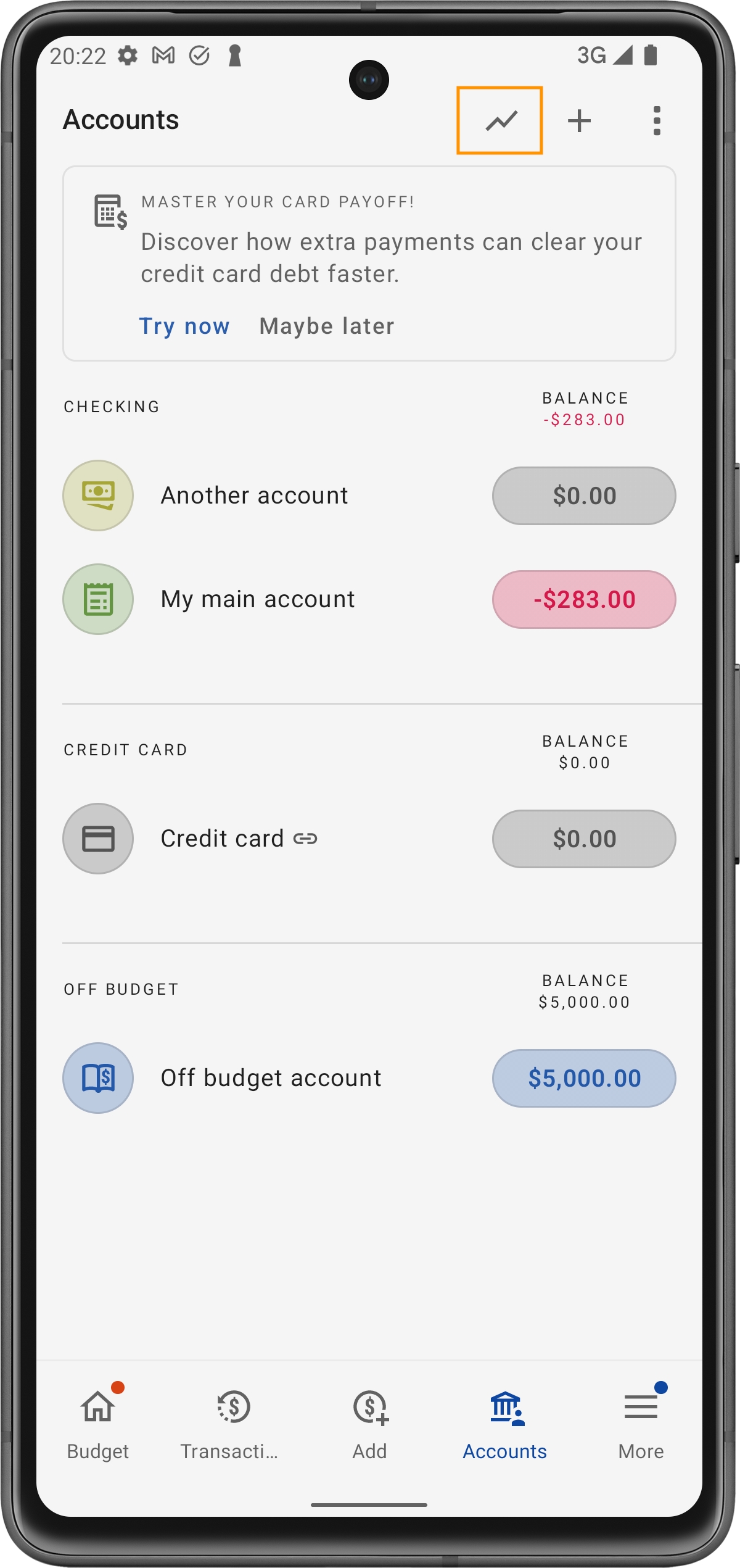Switch to the Transactions tab

[231, 1424]
